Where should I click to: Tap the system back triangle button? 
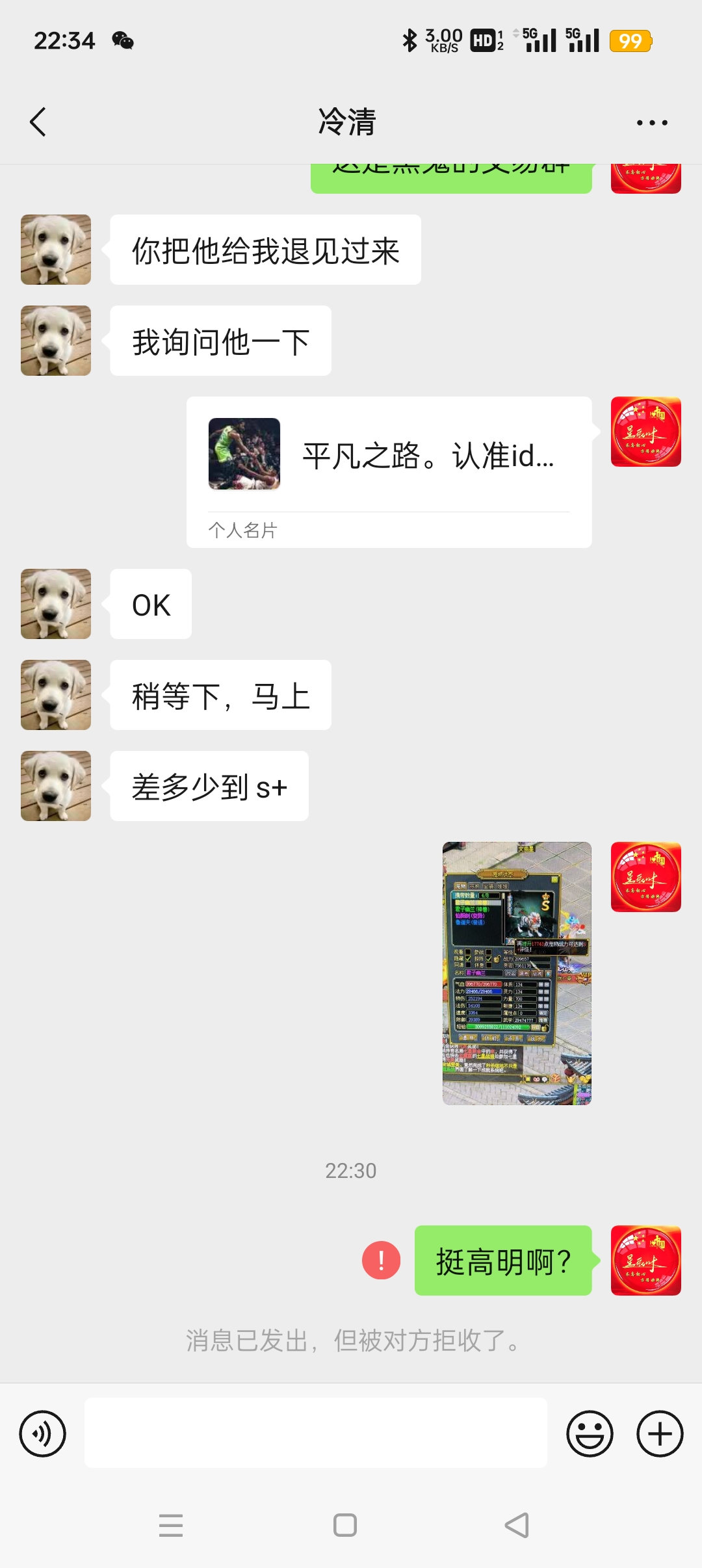click(x=517, y=1525)
